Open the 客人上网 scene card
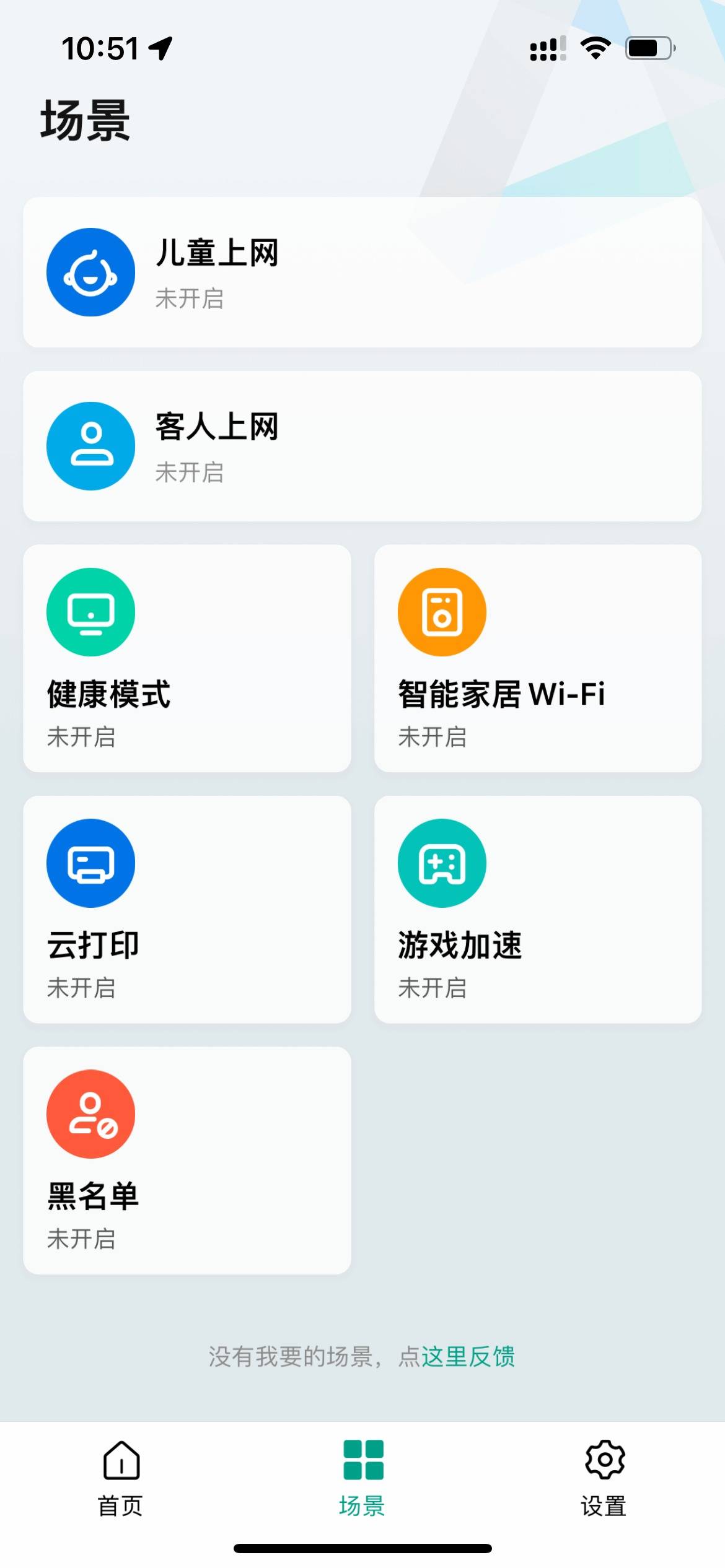 point(362,446)
